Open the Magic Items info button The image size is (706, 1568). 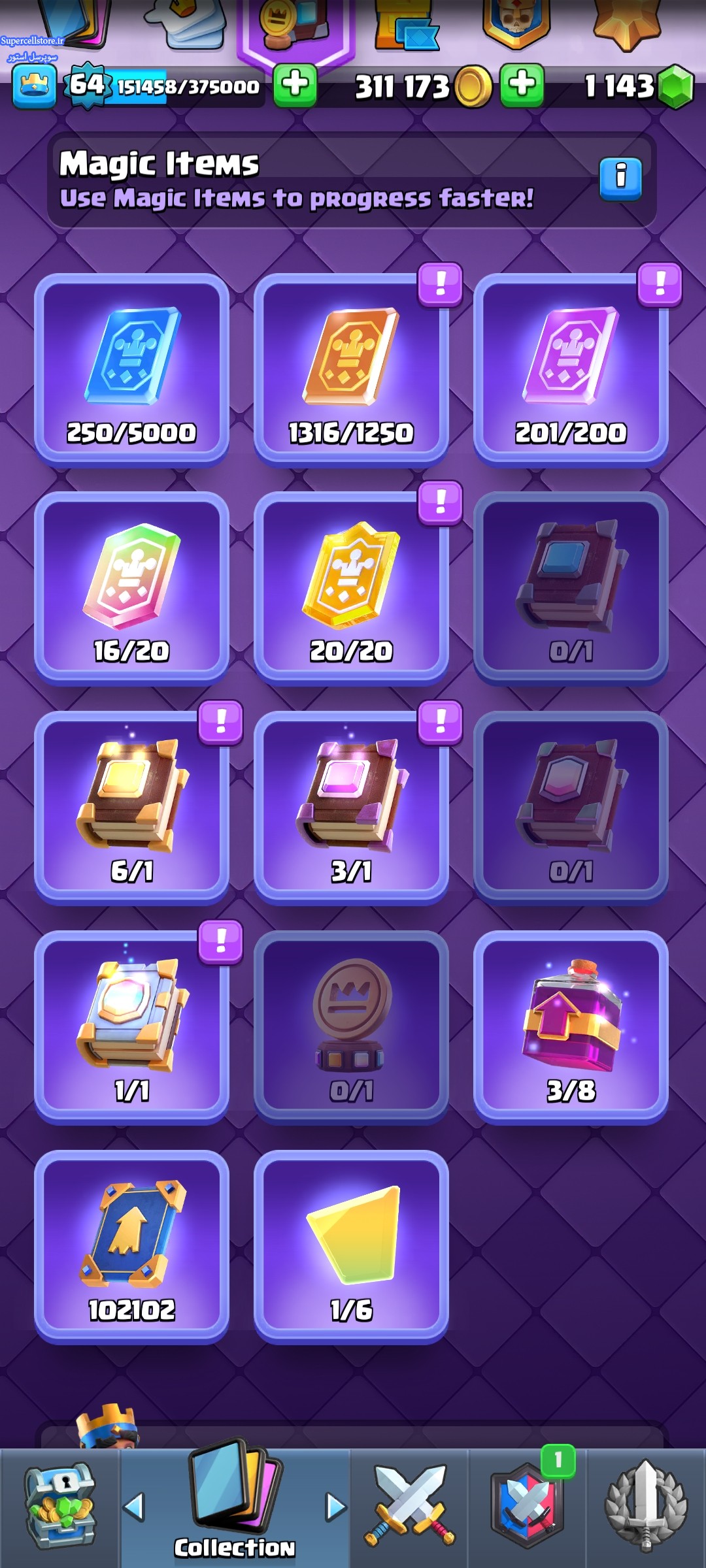[x=620, y=178]
